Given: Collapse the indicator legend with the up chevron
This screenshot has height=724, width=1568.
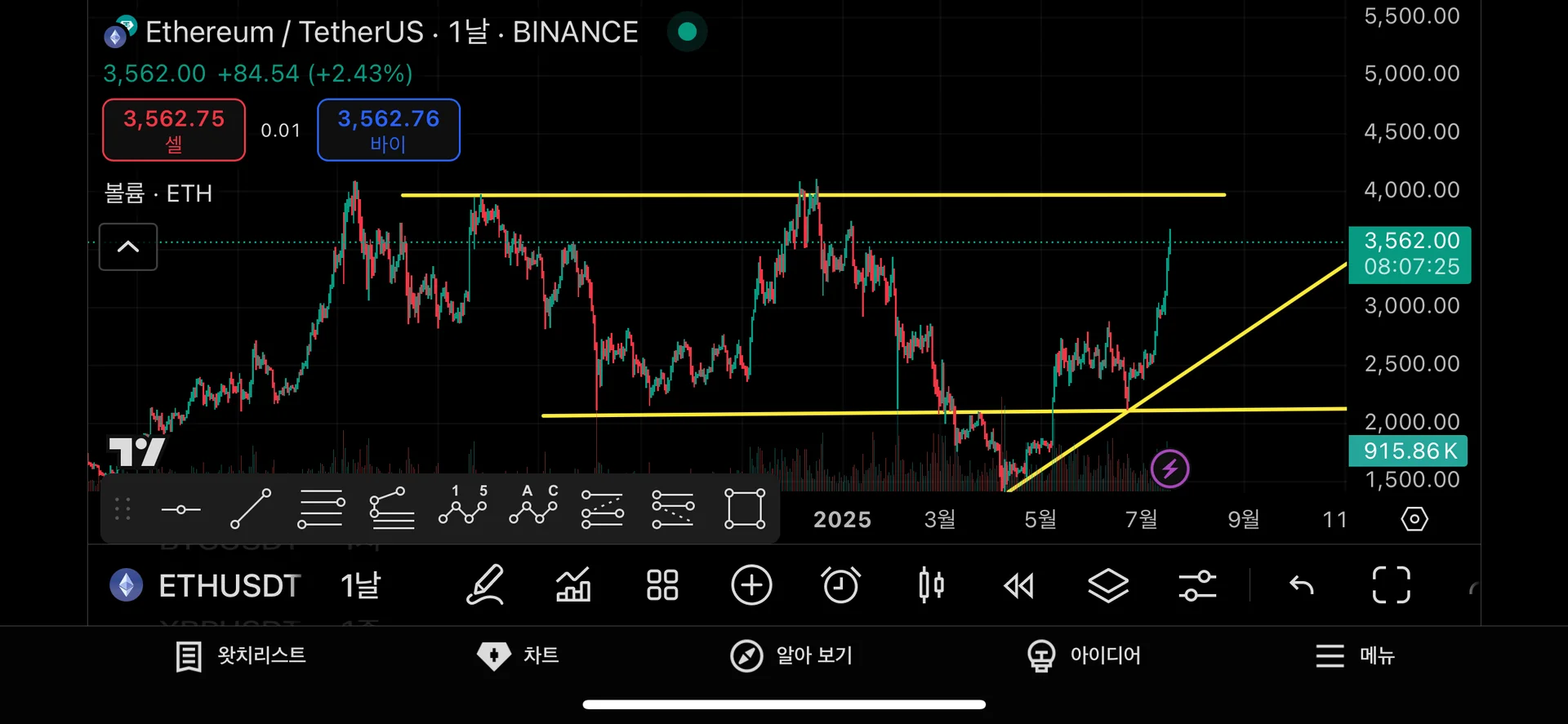Looking at the screenshot, I should (x=128, y=247).
